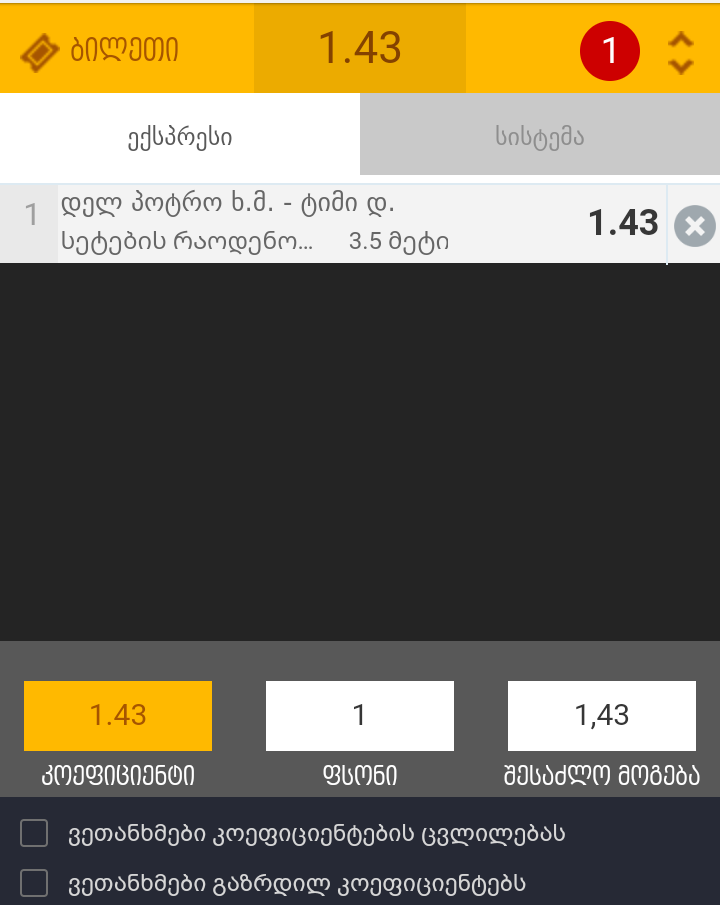Collapse the bet slip with the arrows icon
The width and height of the screenshot is (720, 905).
click(680, 52)
